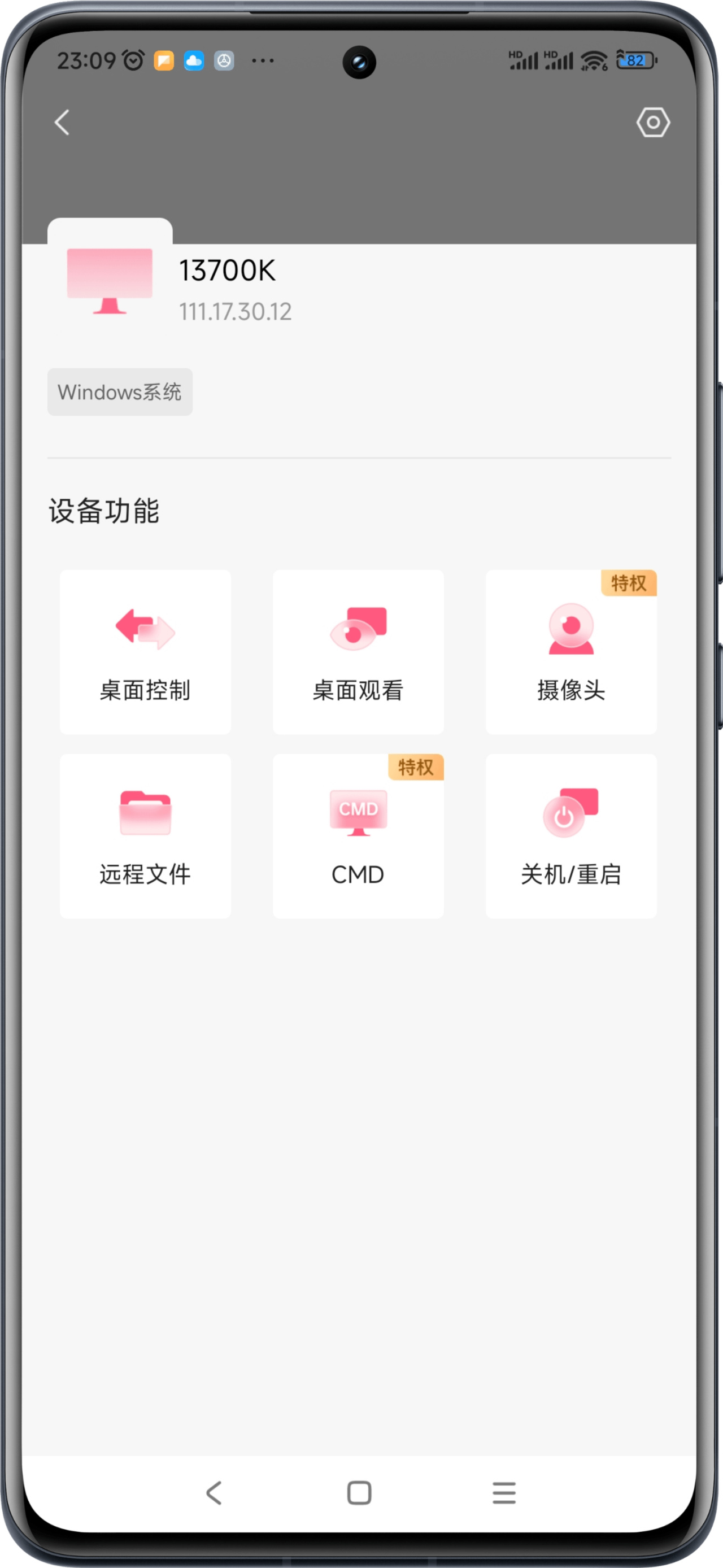Open device settings hexagon icon
Screen dimensions: 723x1568
click(652, 123)
